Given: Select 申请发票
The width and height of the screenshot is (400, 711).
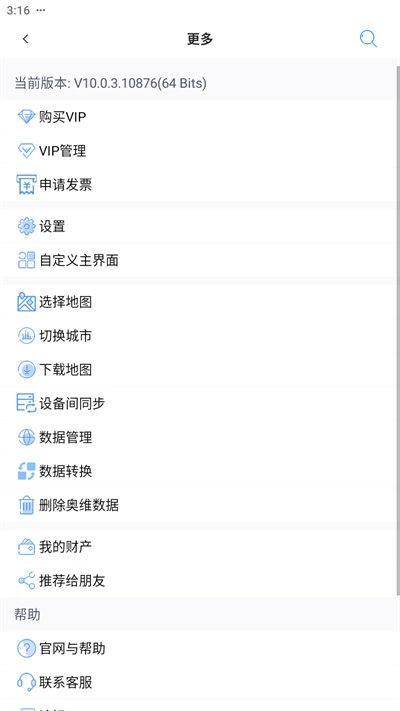Looking at the screenshot, I should point(199,185).
